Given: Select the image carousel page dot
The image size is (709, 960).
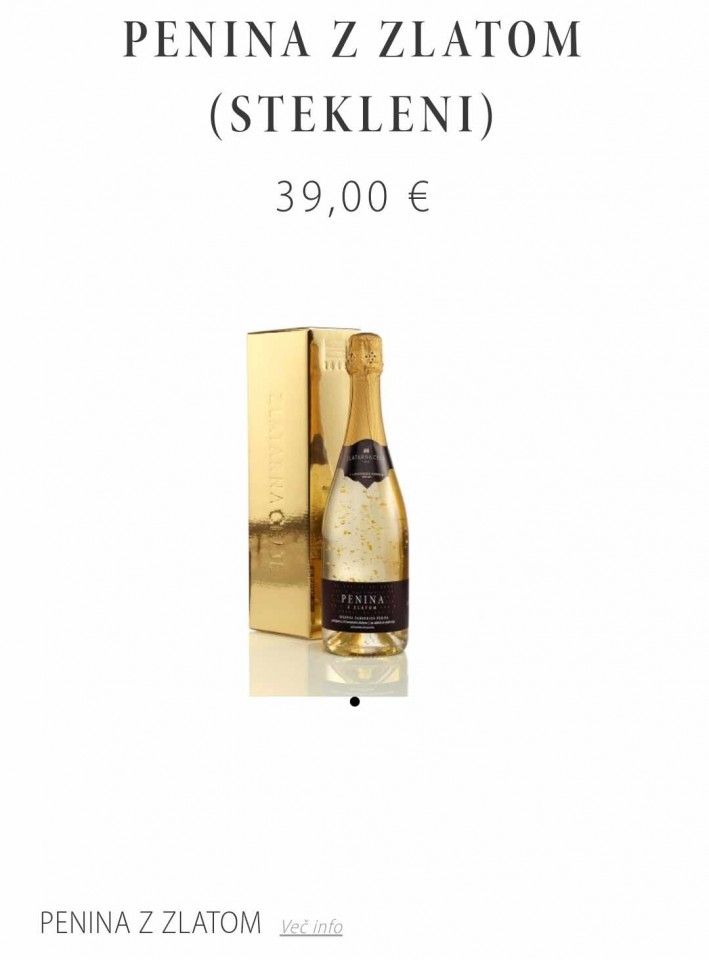Looking at the screenshot, I should coord(354,702).
